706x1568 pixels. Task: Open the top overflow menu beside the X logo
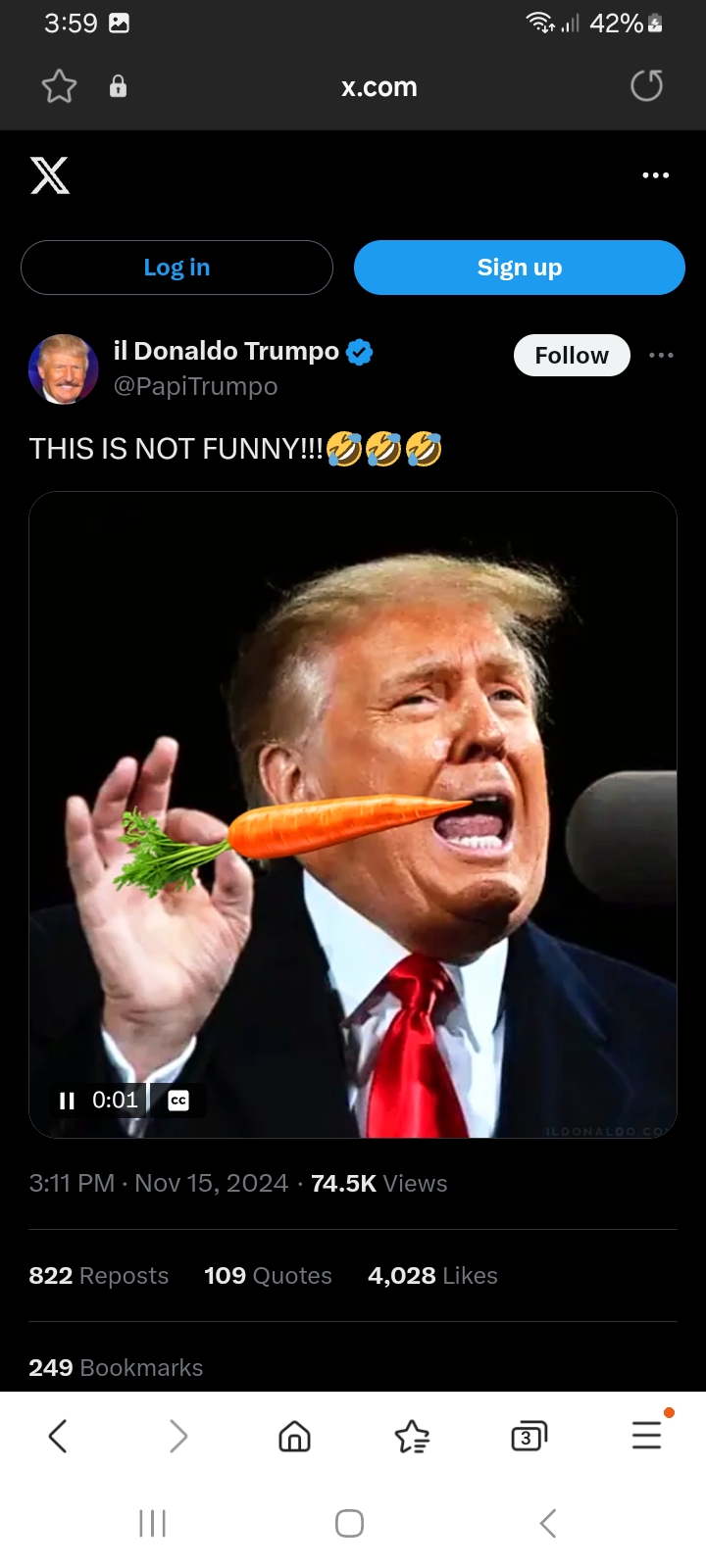[x=655, y=175]
